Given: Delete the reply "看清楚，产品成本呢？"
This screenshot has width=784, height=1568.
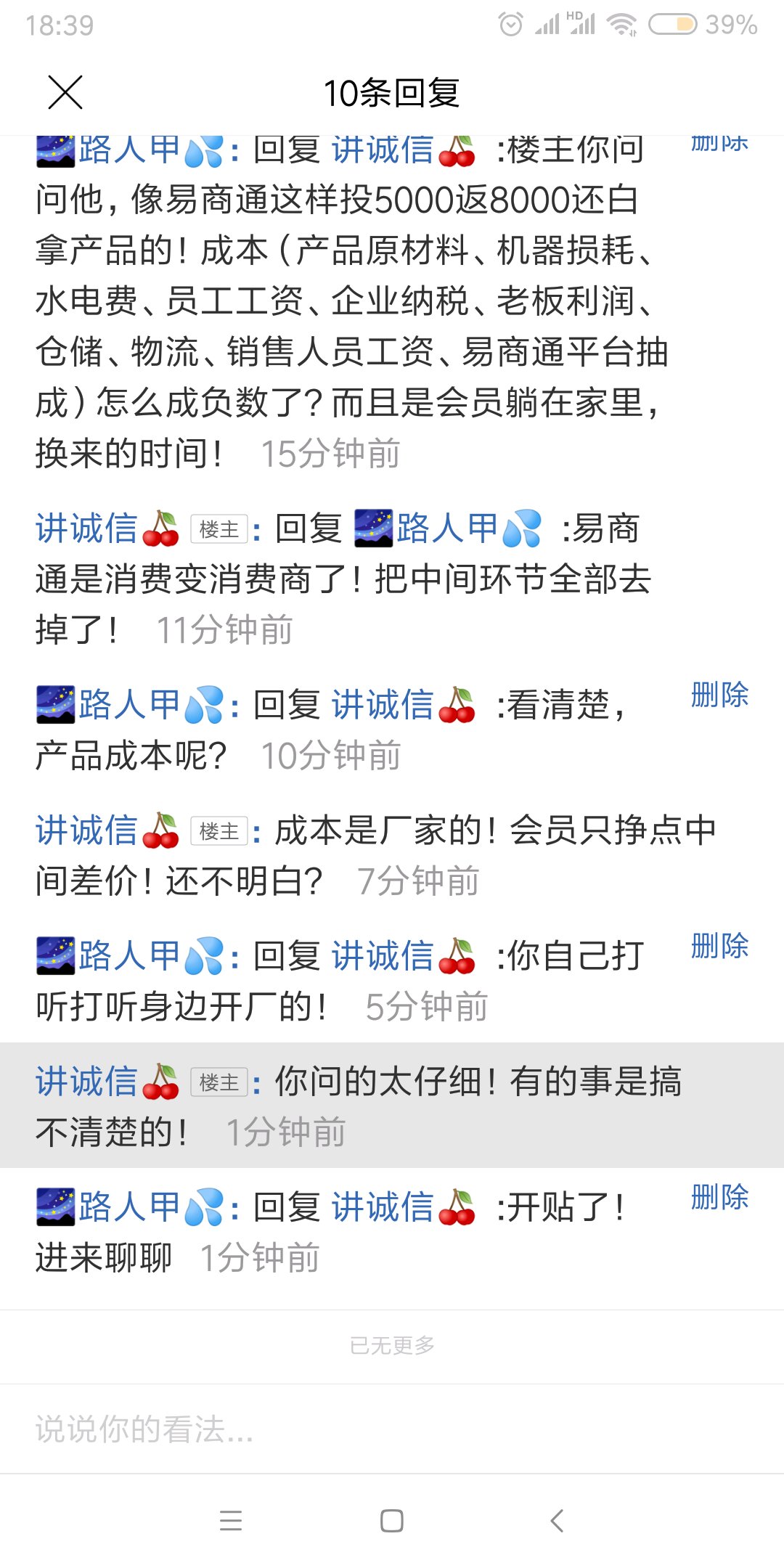Looking at the screenshot, I should [719, 695].
